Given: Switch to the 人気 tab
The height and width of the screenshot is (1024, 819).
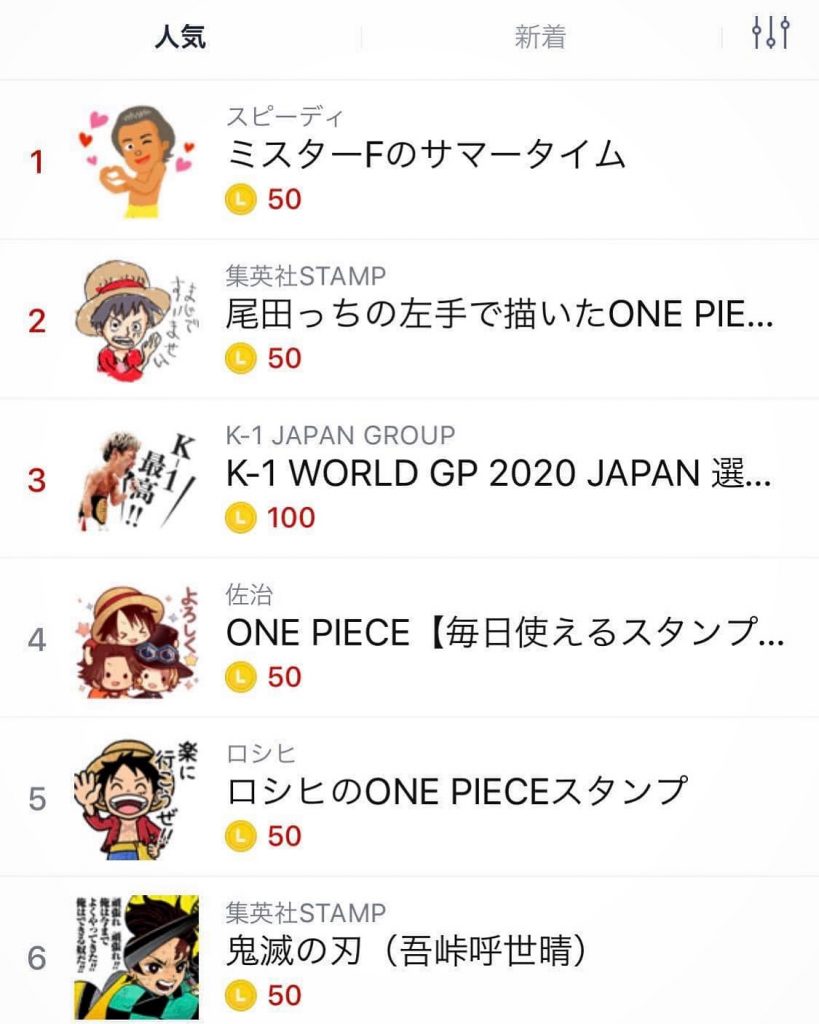Looking at the screenshot, I should pos(180,38).
